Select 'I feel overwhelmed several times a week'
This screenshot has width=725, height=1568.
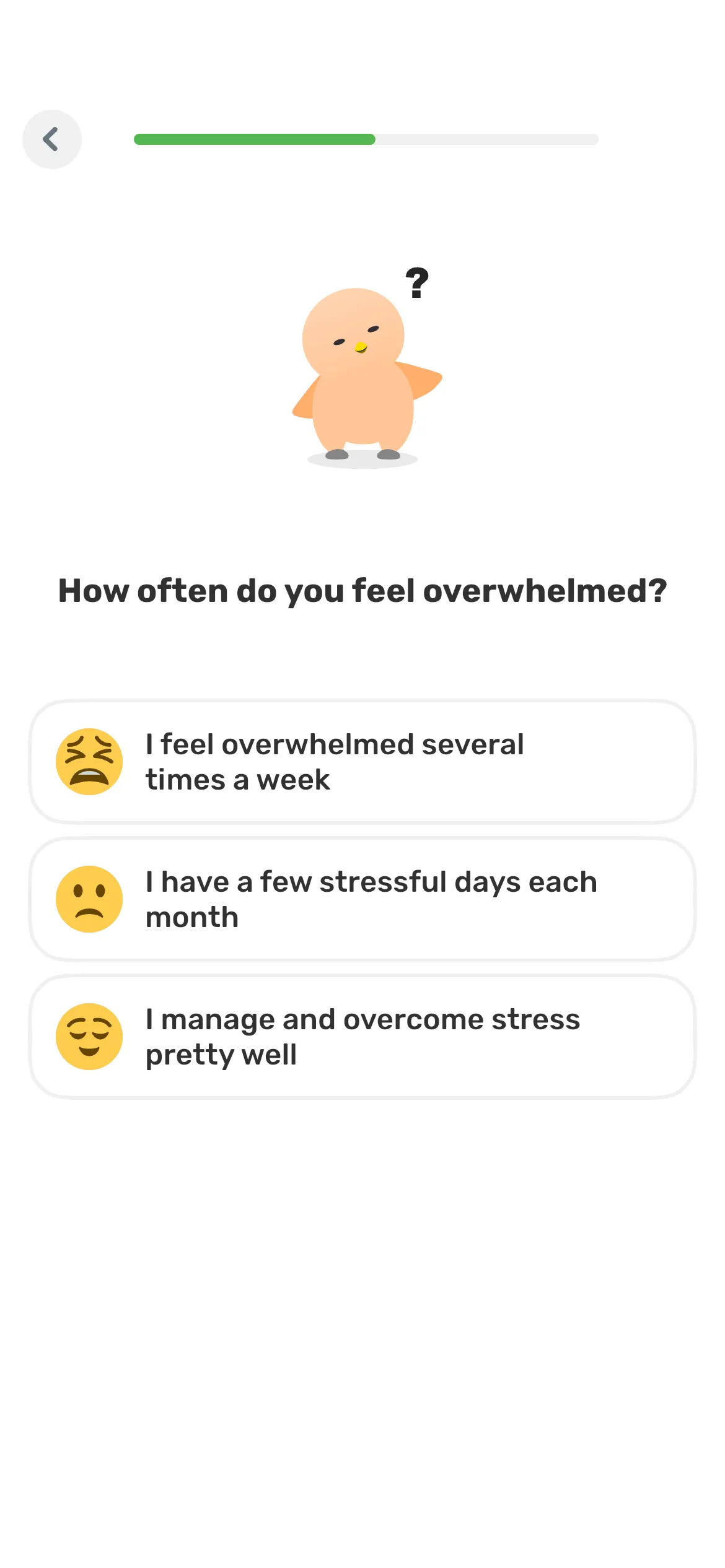tap(362, 762)
